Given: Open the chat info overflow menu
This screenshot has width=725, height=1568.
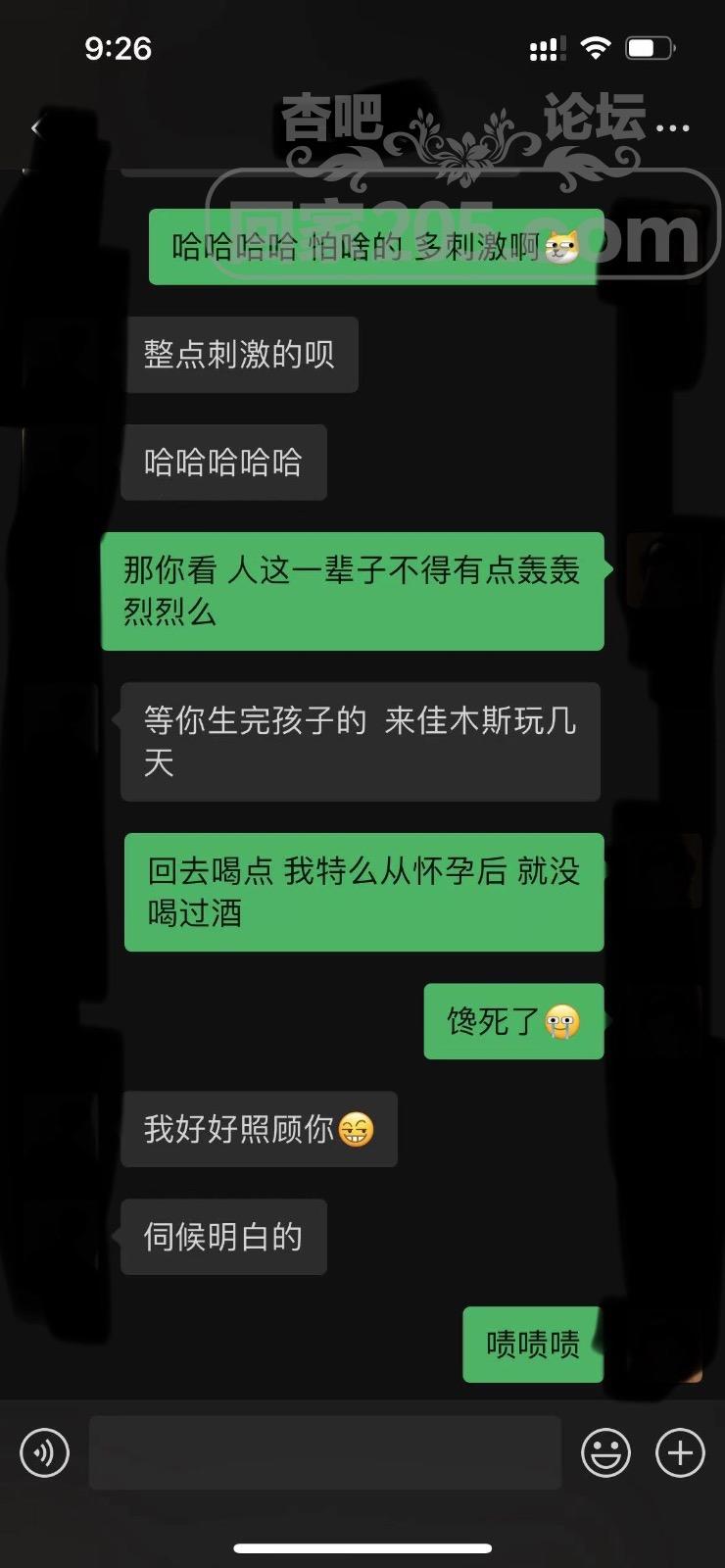Looking at the screenshot, I should 672,128.
